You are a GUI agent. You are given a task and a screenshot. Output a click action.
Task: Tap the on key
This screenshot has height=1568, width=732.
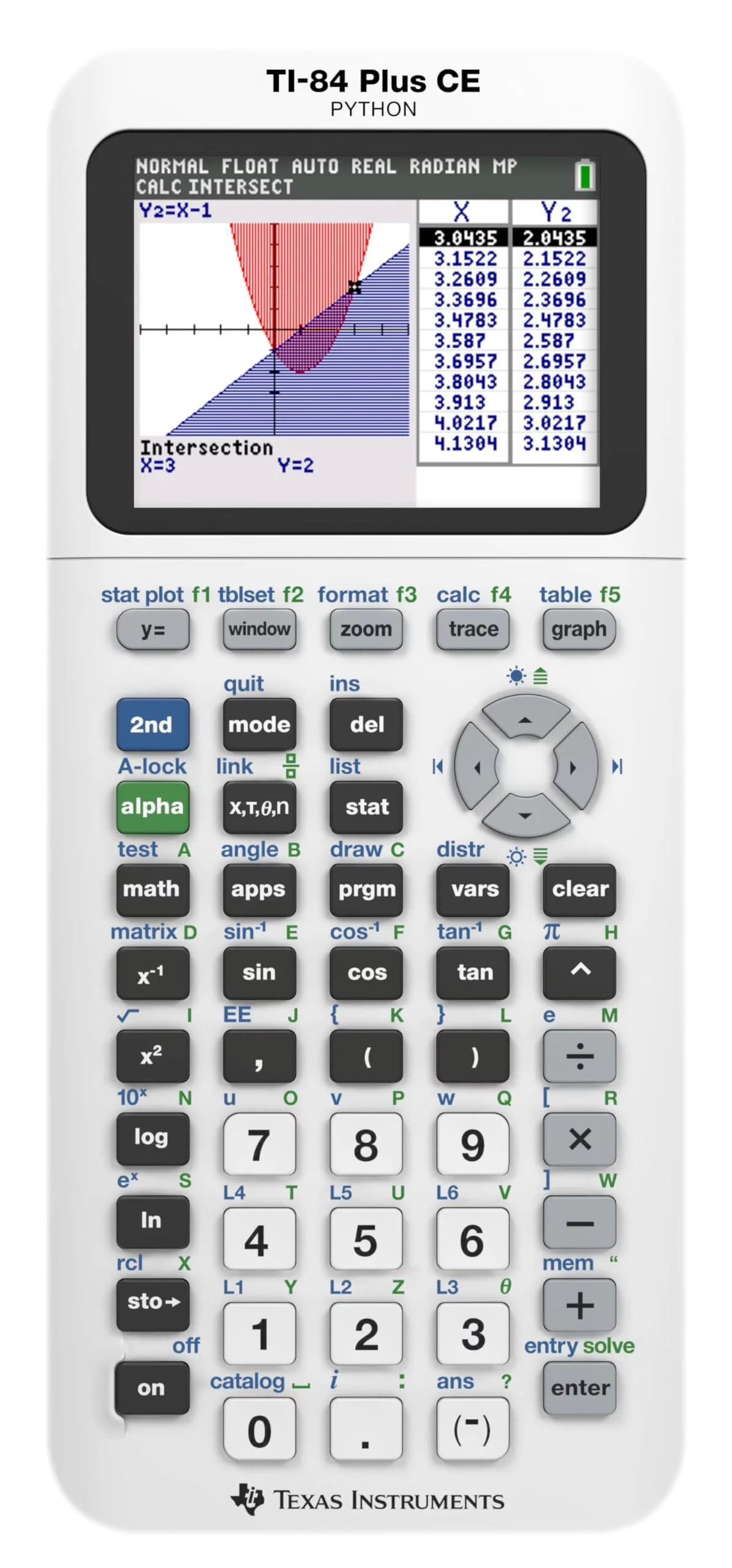tap(153, 1387)
